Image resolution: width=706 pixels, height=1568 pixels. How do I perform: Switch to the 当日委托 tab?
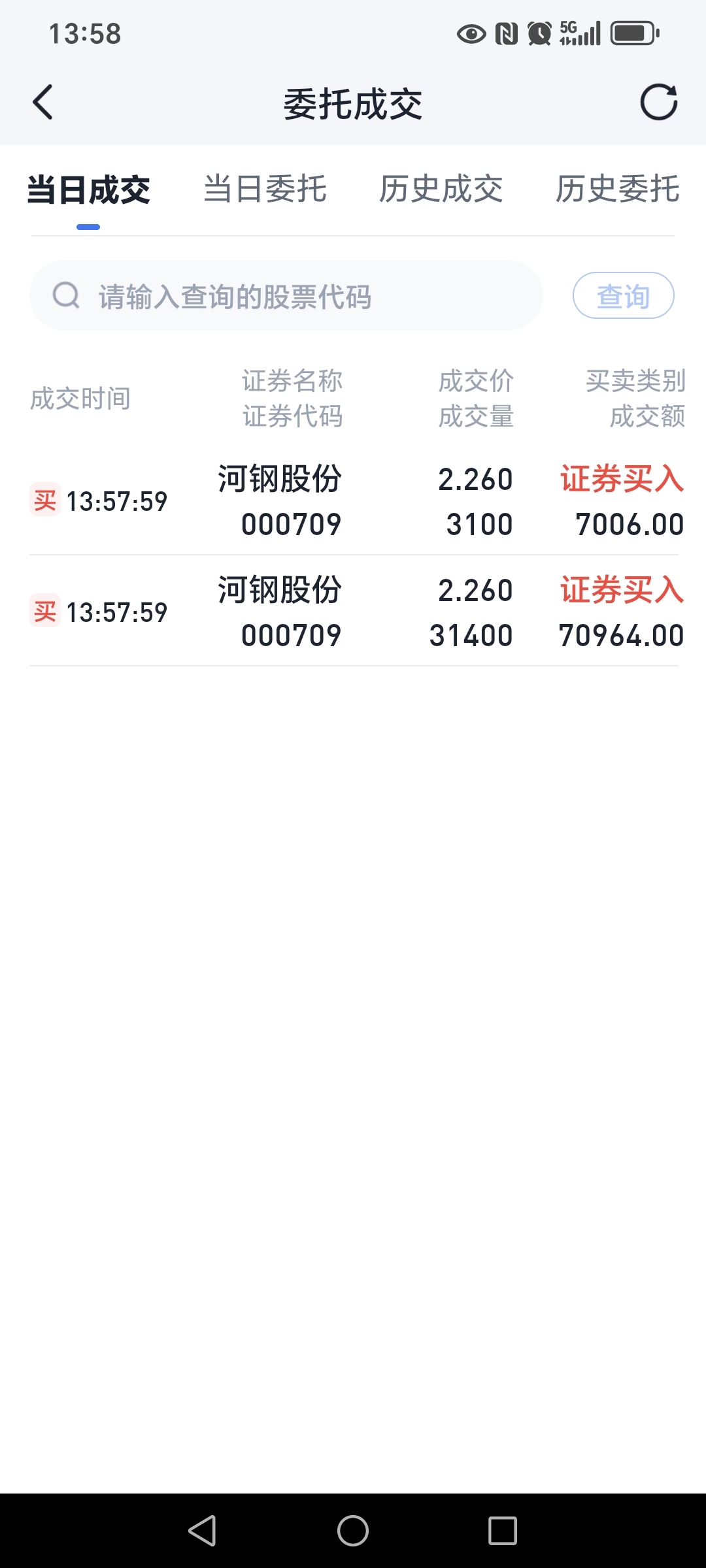(265, 189)
